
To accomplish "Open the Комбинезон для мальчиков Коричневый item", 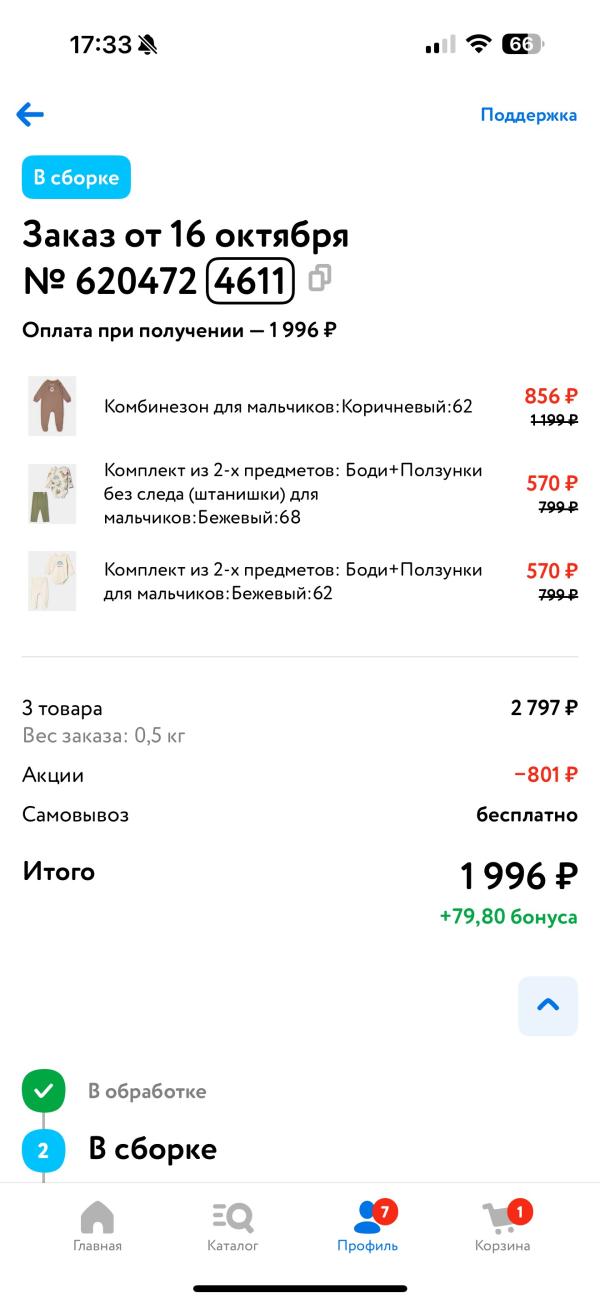I will click(288, 407).
